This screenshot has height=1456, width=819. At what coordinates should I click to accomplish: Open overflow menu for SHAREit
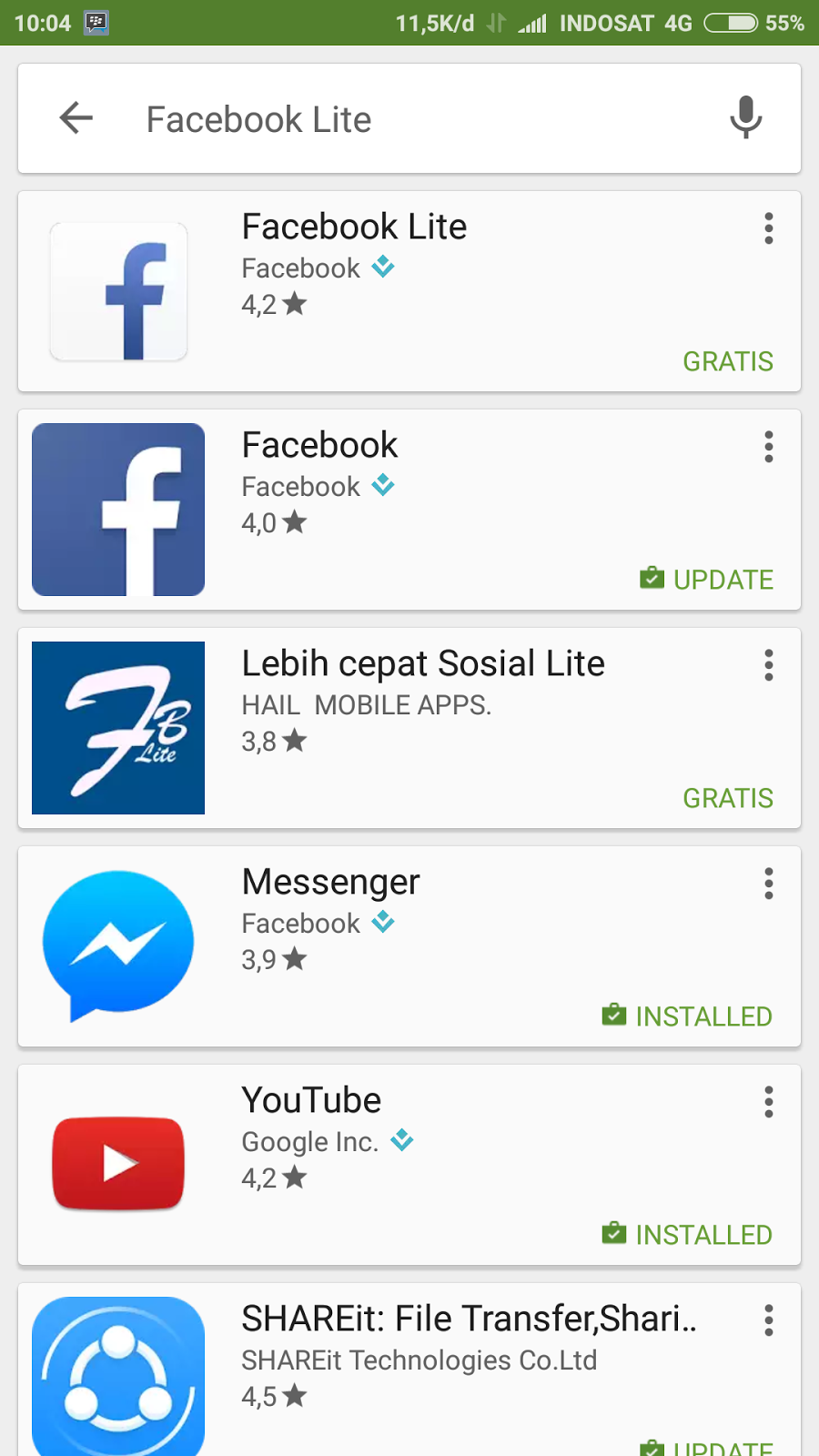click(x=769, y=1320)
